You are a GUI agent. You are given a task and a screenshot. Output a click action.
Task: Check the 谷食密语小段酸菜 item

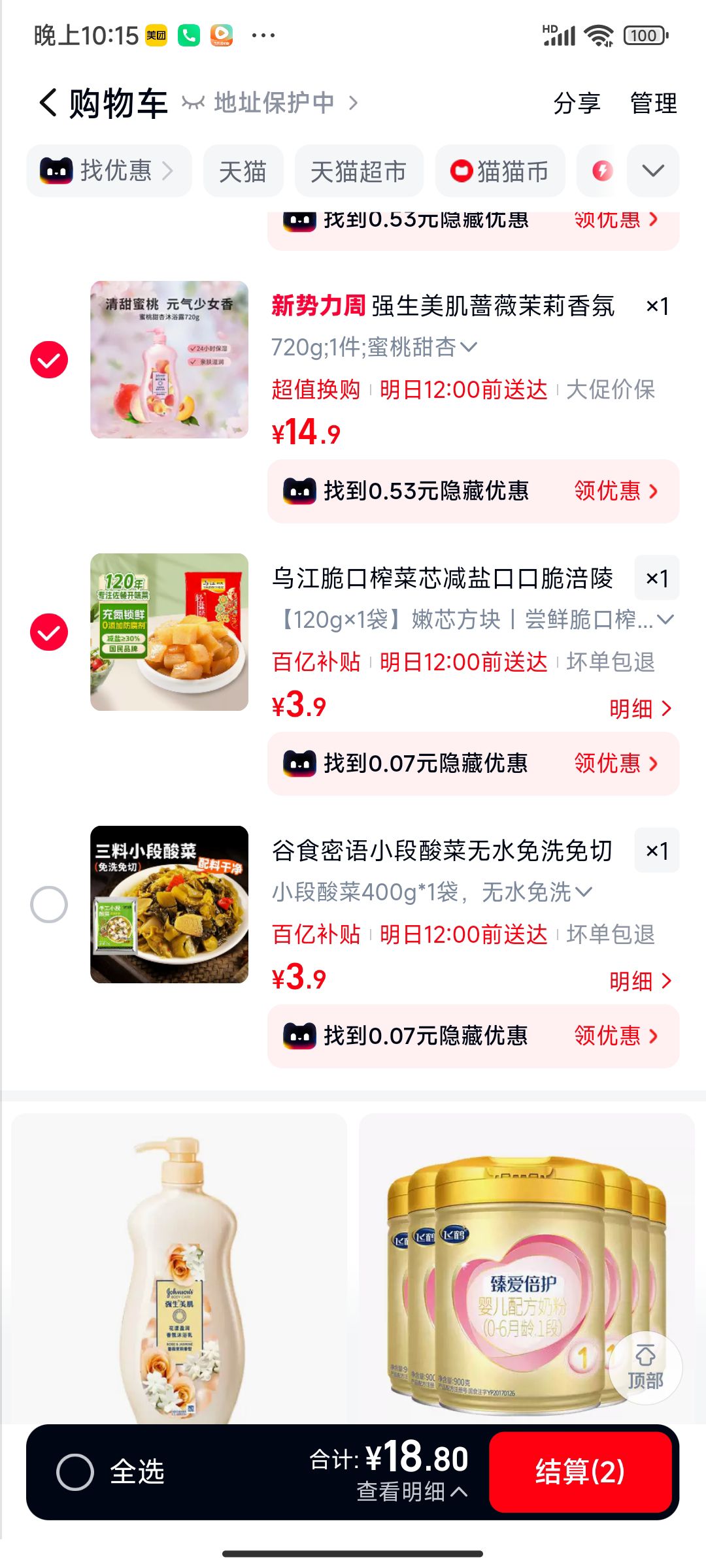pyautogui.click(x=49, y=904)
